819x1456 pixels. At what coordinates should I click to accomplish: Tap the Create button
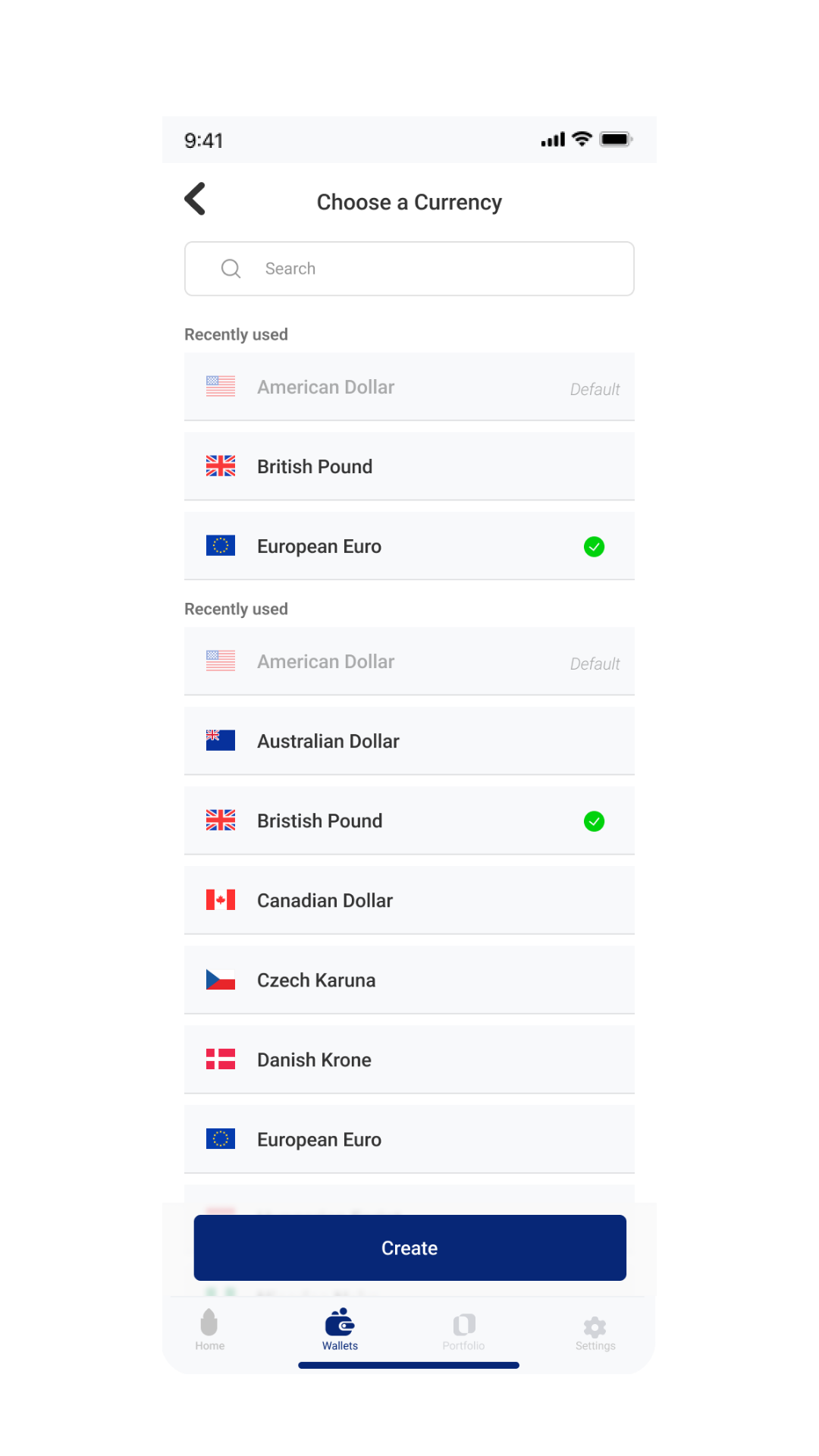409,1247
